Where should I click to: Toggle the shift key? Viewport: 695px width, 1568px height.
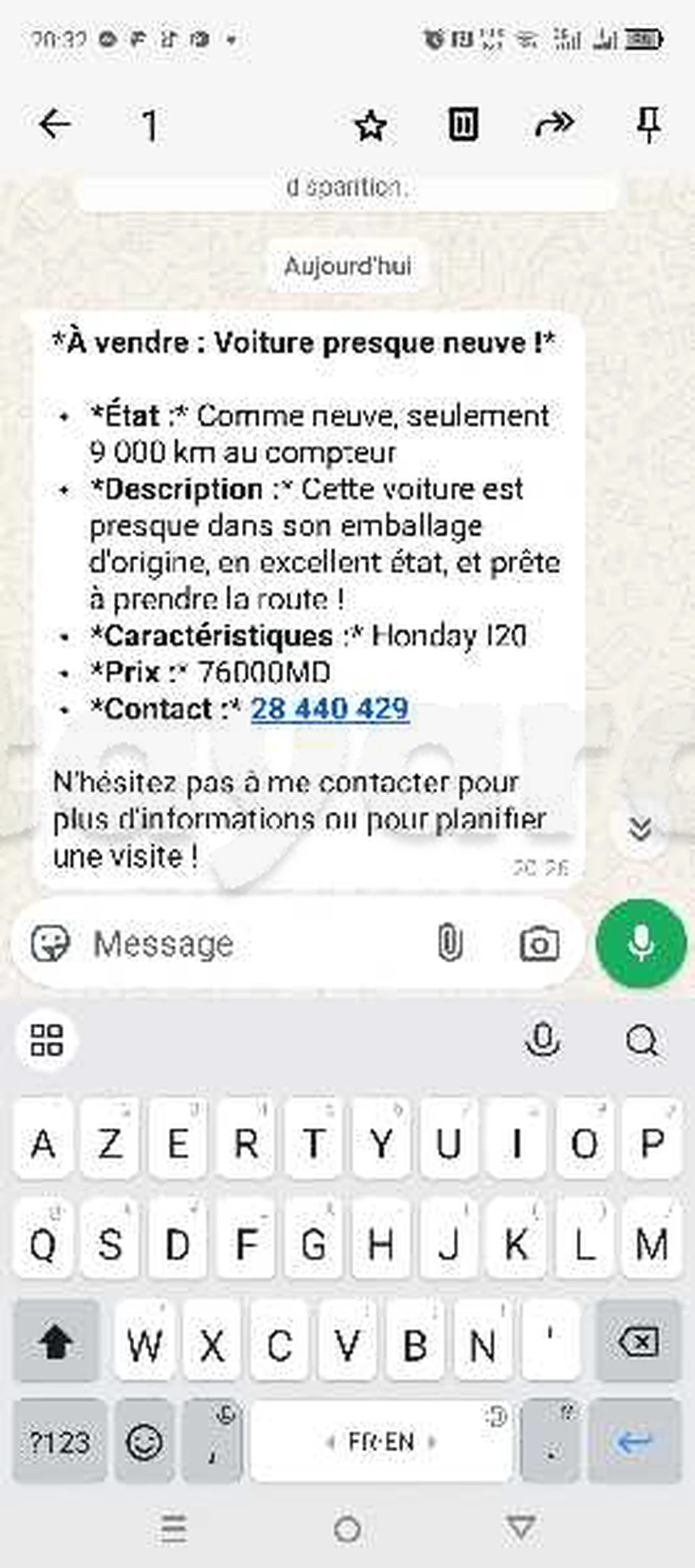click(x=56, y=1342)
